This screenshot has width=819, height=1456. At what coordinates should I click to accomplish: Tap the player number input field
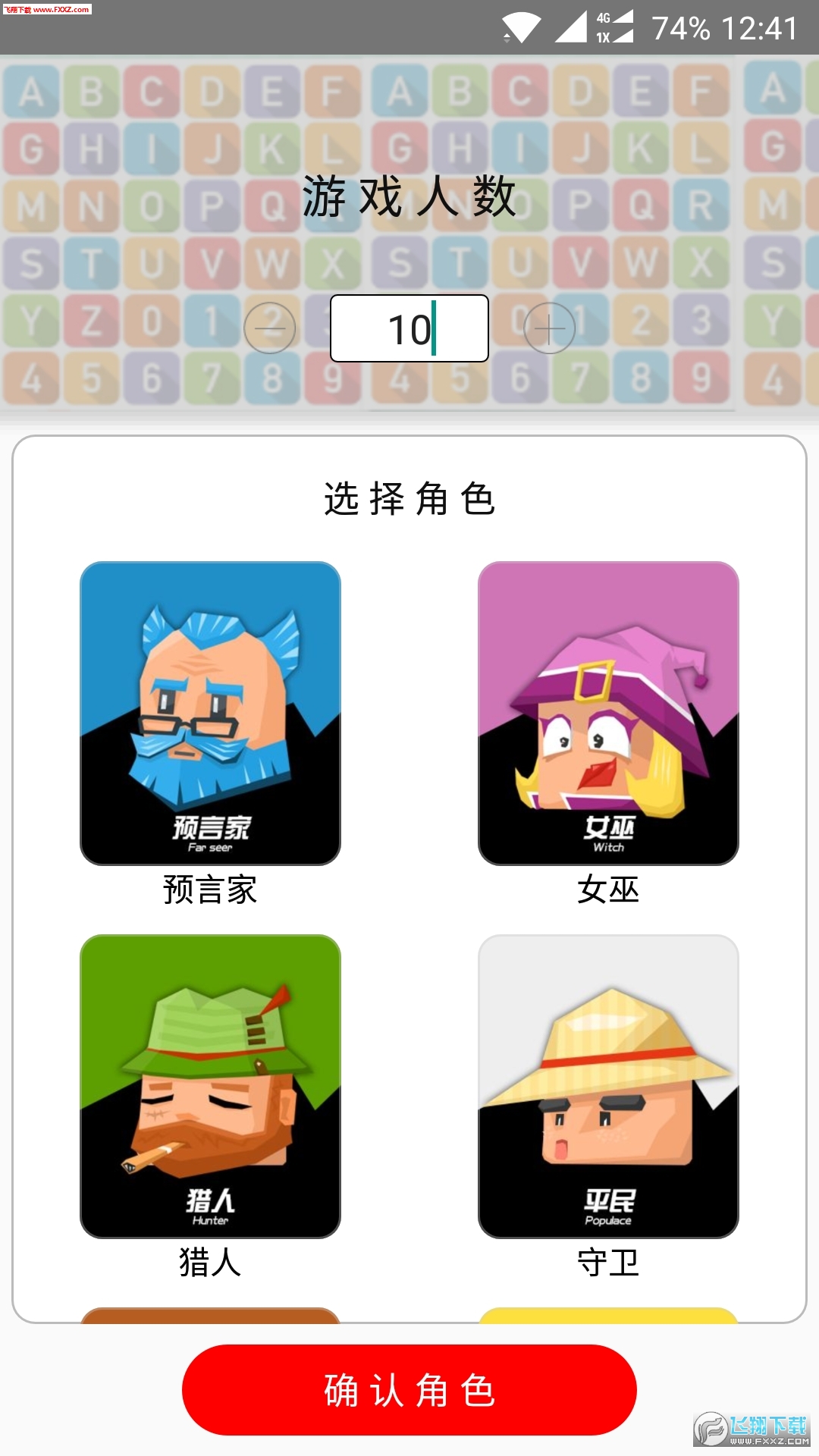pos(409,328)
